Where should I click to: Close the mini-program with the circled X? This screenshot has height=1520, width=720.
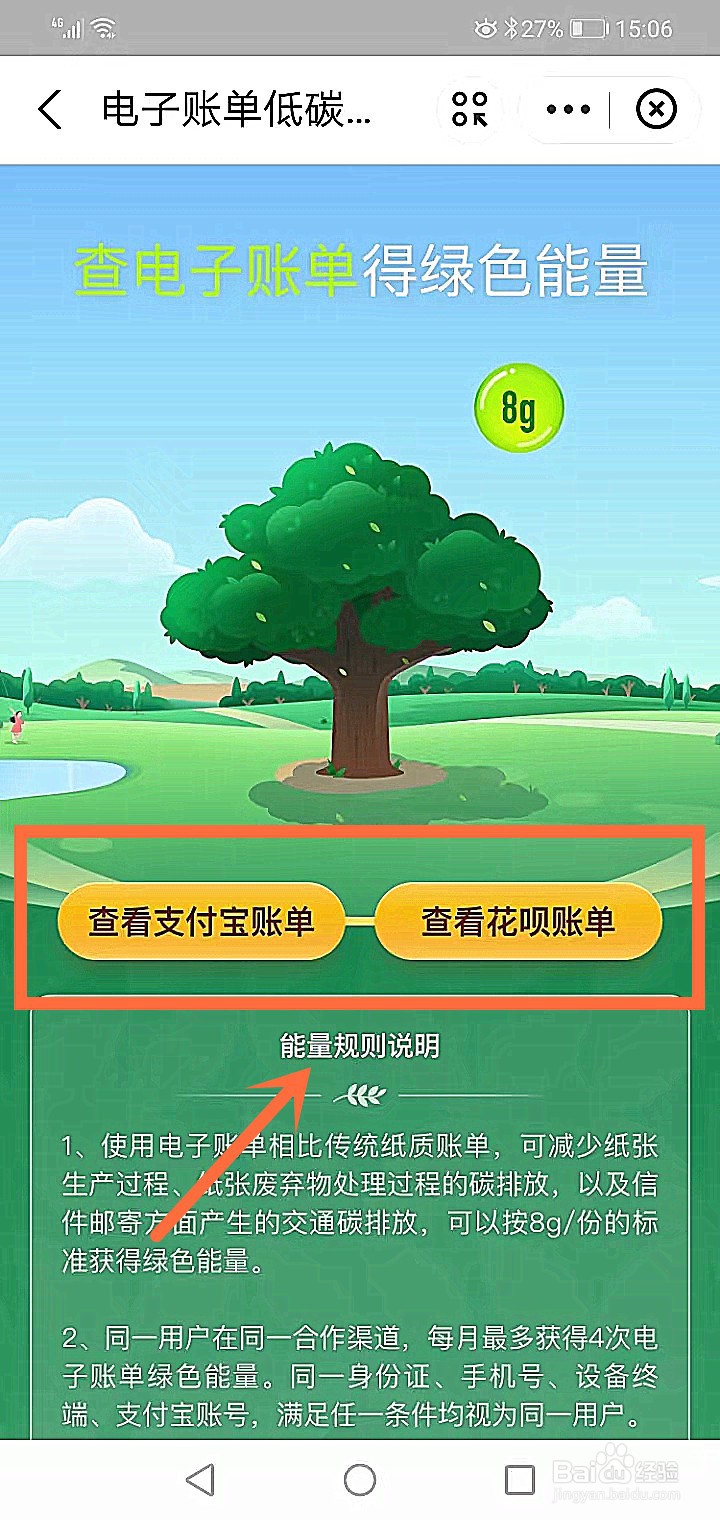point(657,110)
